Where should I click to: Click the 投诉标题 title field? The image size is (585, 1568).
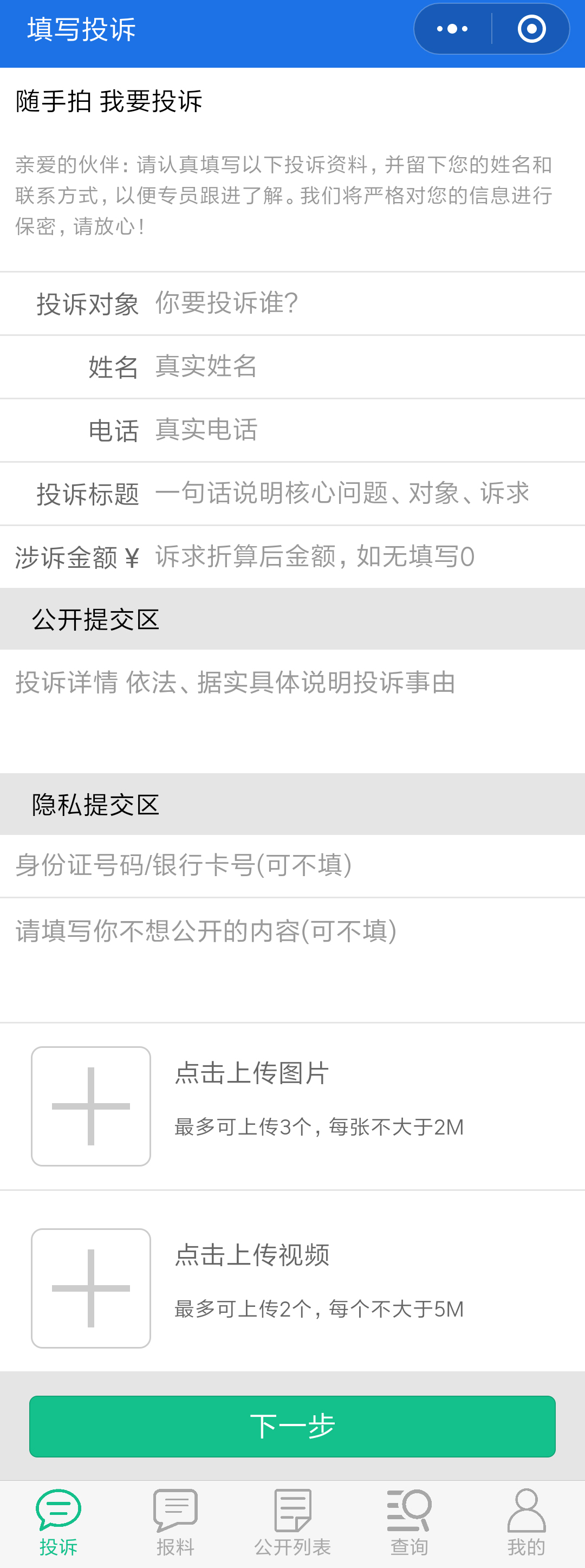pyautogui.click(x=341, y=494)
